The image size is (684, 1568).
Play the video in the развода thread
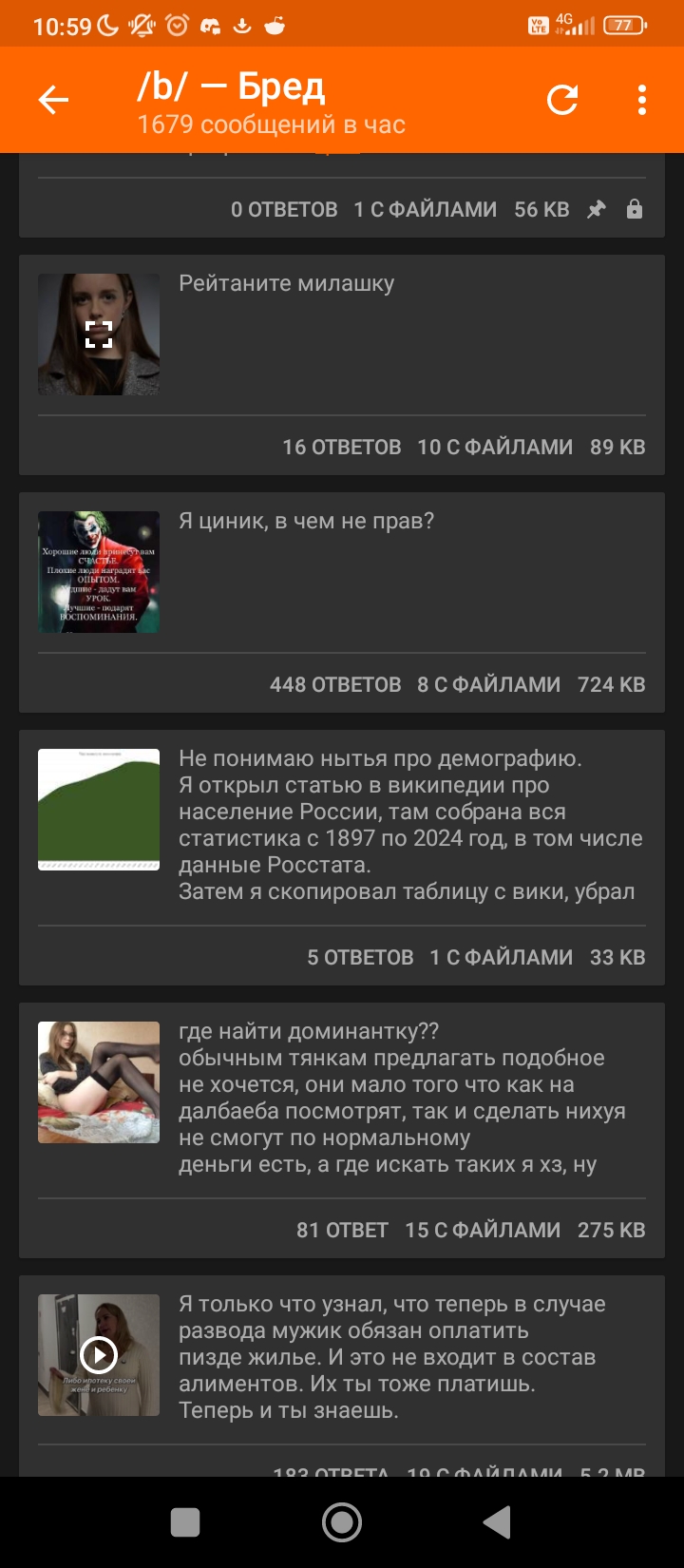pyautogui.click(x=99, y=1355)
